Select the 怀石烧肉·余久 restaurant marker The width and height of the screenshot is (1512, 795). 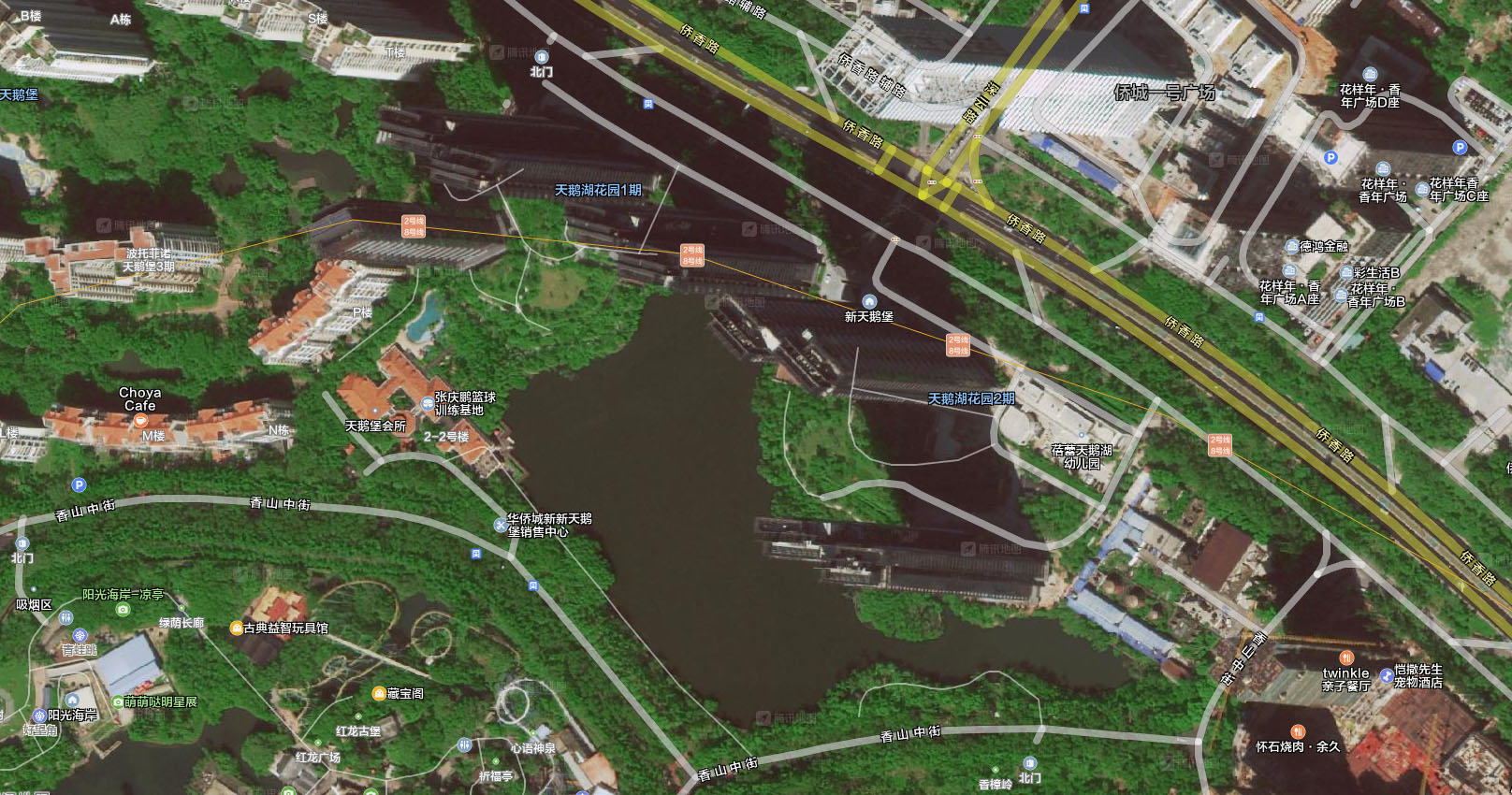click(x=1297, y=731)
